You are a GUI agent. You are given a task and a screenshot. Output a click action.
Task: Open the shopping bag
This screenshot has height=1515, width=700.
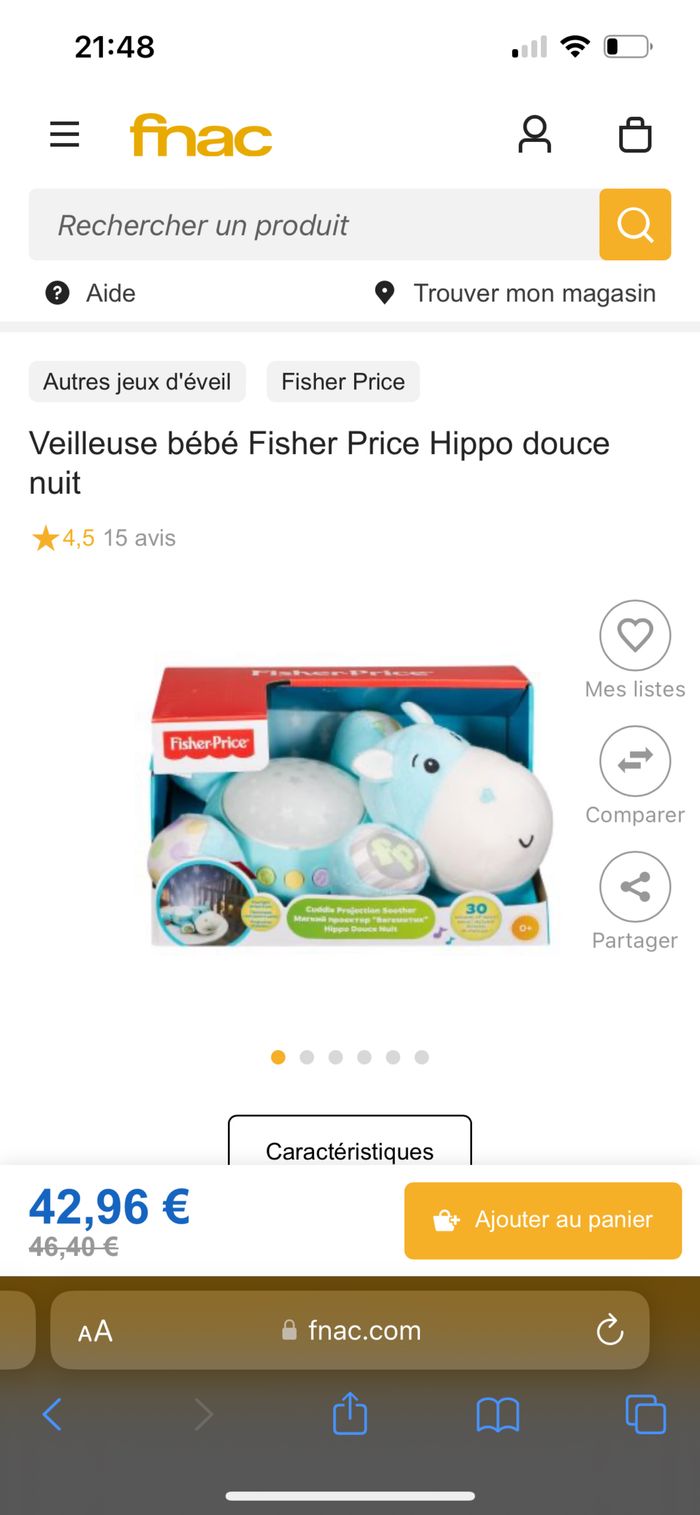click(635, 134)
